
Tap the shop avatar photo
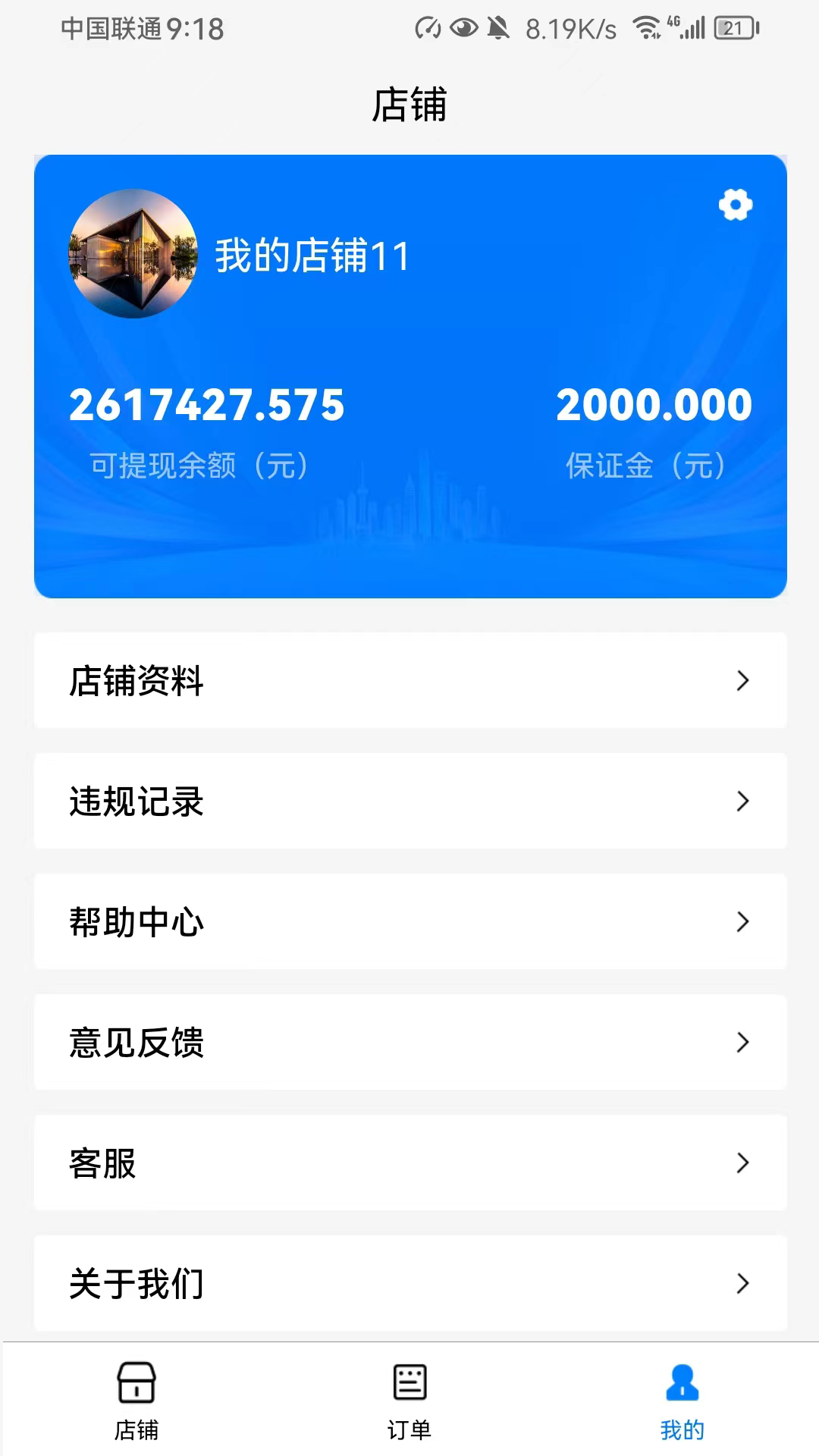point(133,253)
